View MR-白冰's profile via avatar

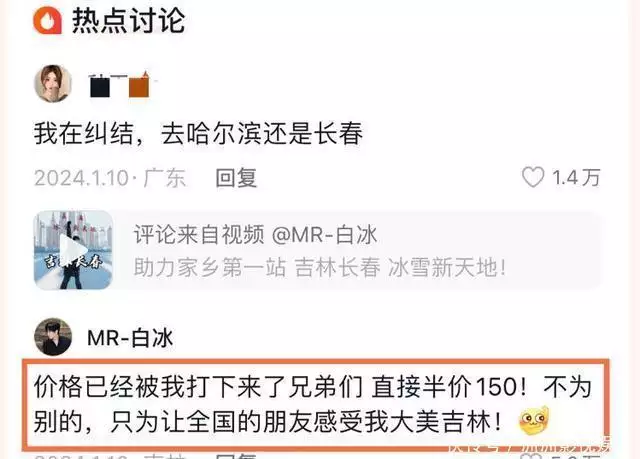[52, 338]
